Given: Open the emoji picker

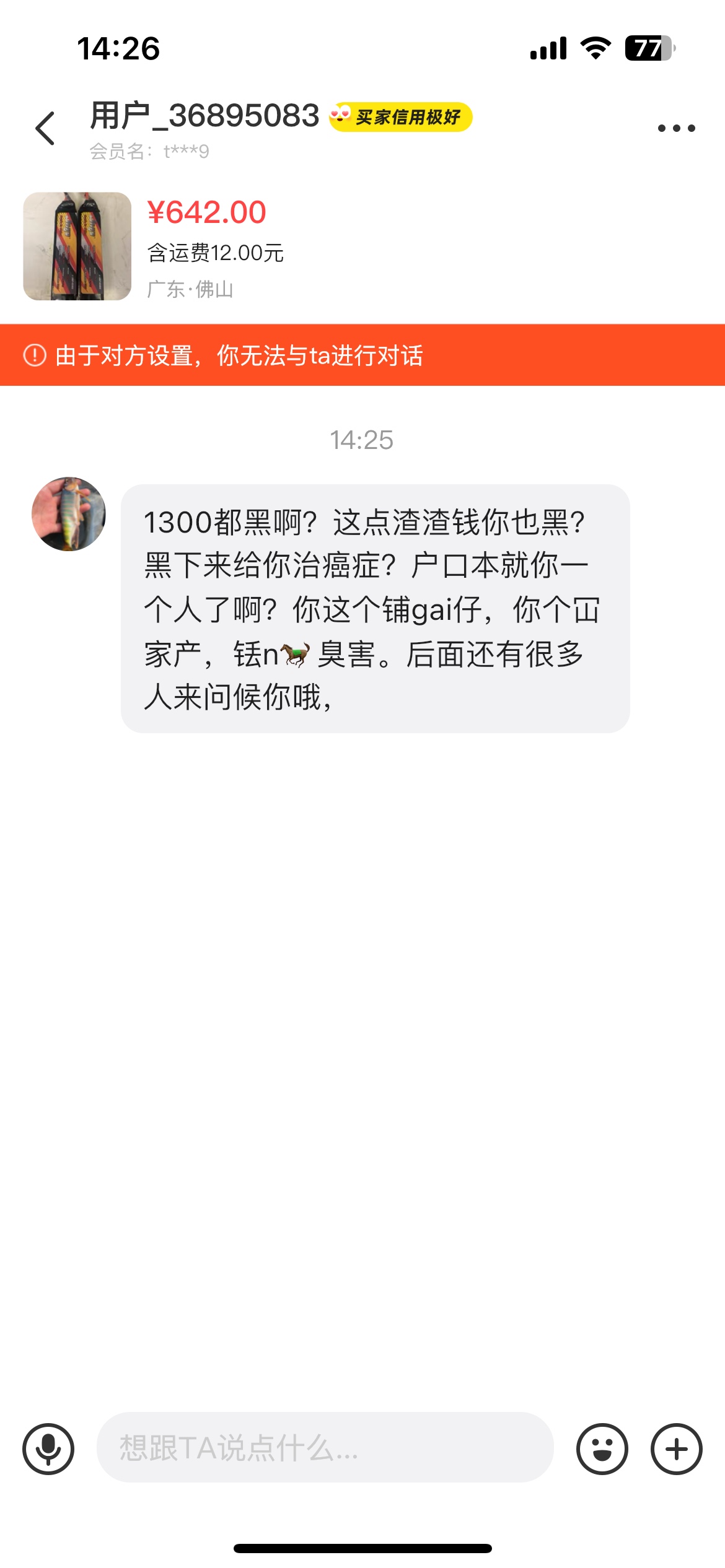Looking at the screenshot, I should [x=602, y=1449].
